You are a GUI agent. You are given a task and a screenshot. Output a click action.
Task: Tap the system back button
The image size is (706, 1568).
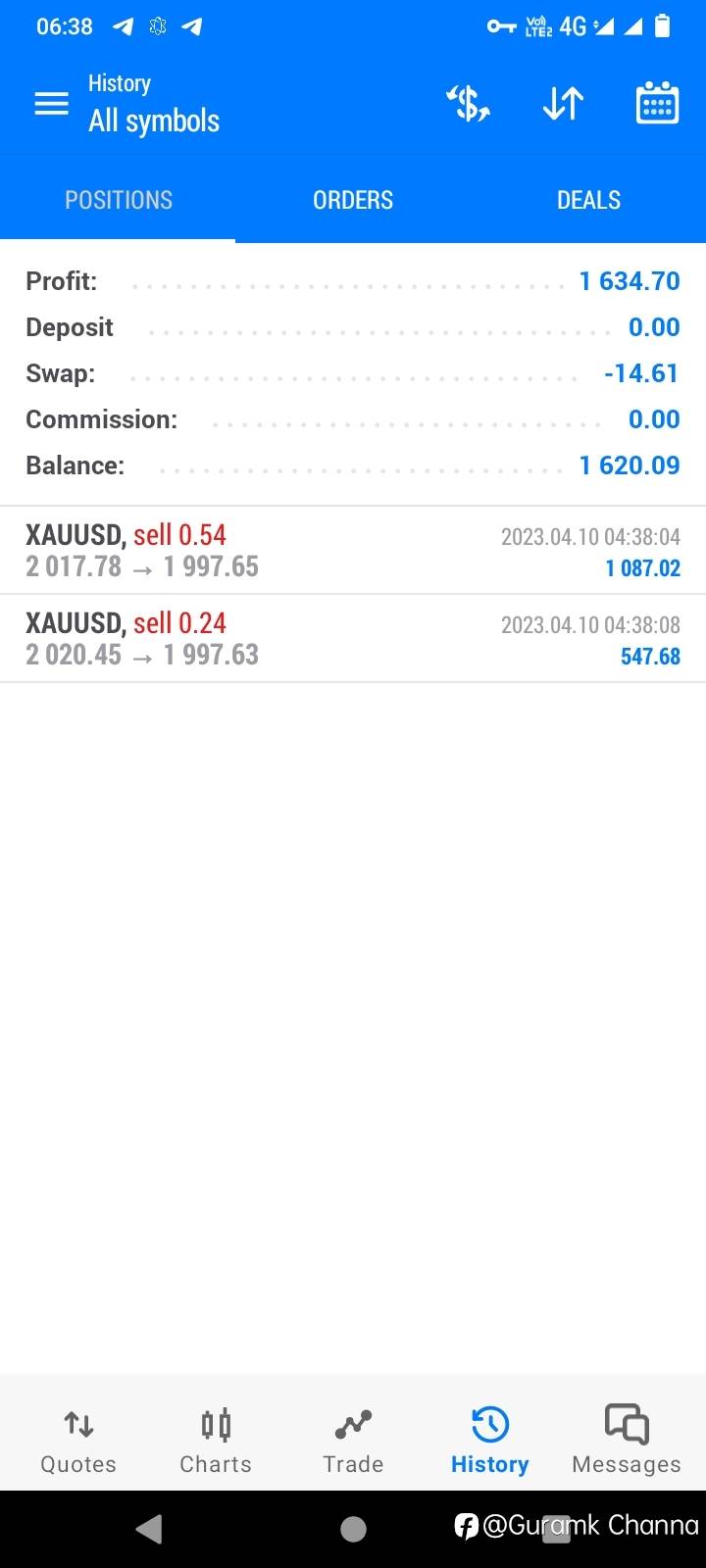[x=149, y=1529]
